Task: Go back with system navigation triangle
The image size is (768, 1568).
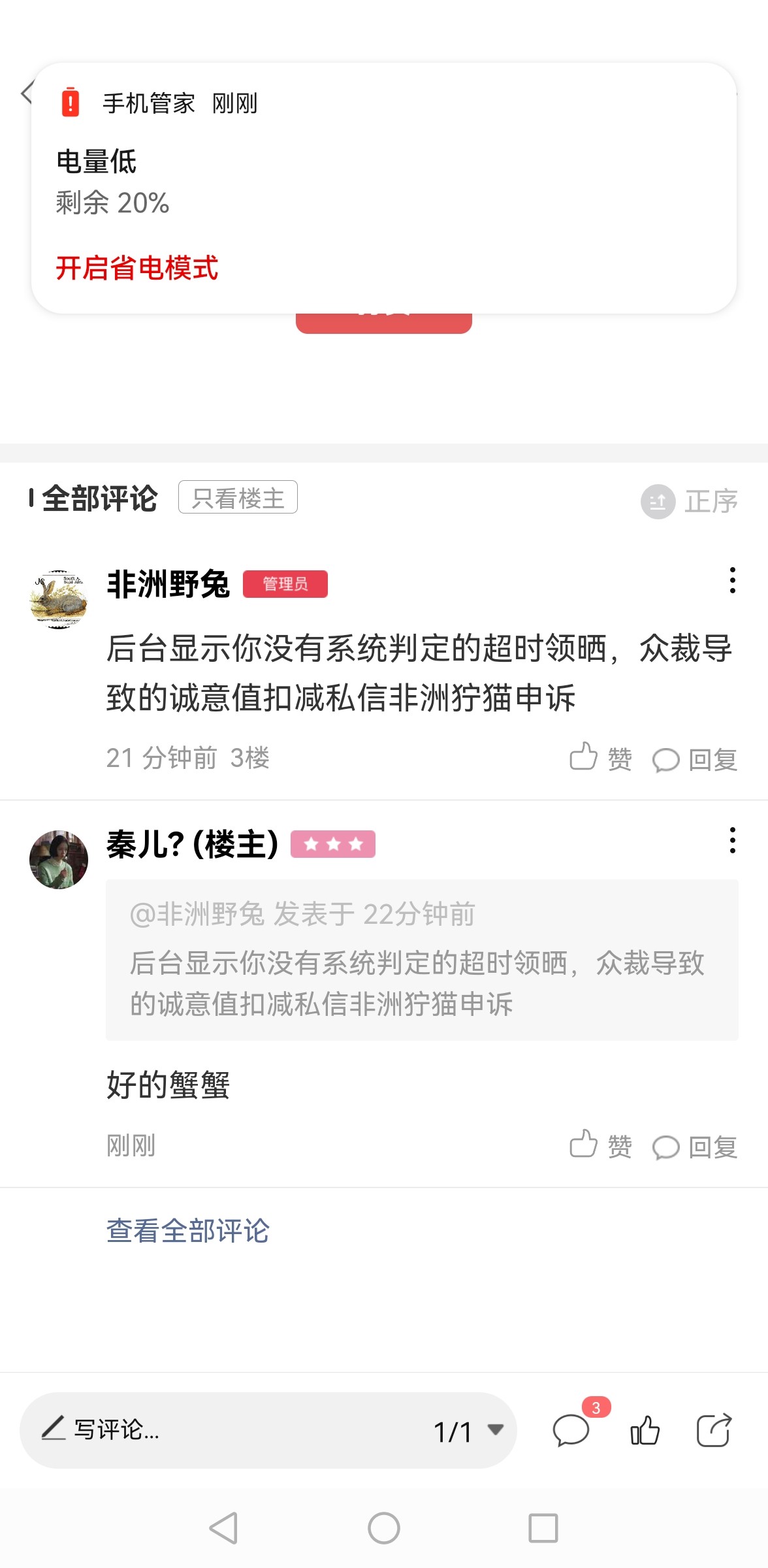Action: click(223, 1528)
